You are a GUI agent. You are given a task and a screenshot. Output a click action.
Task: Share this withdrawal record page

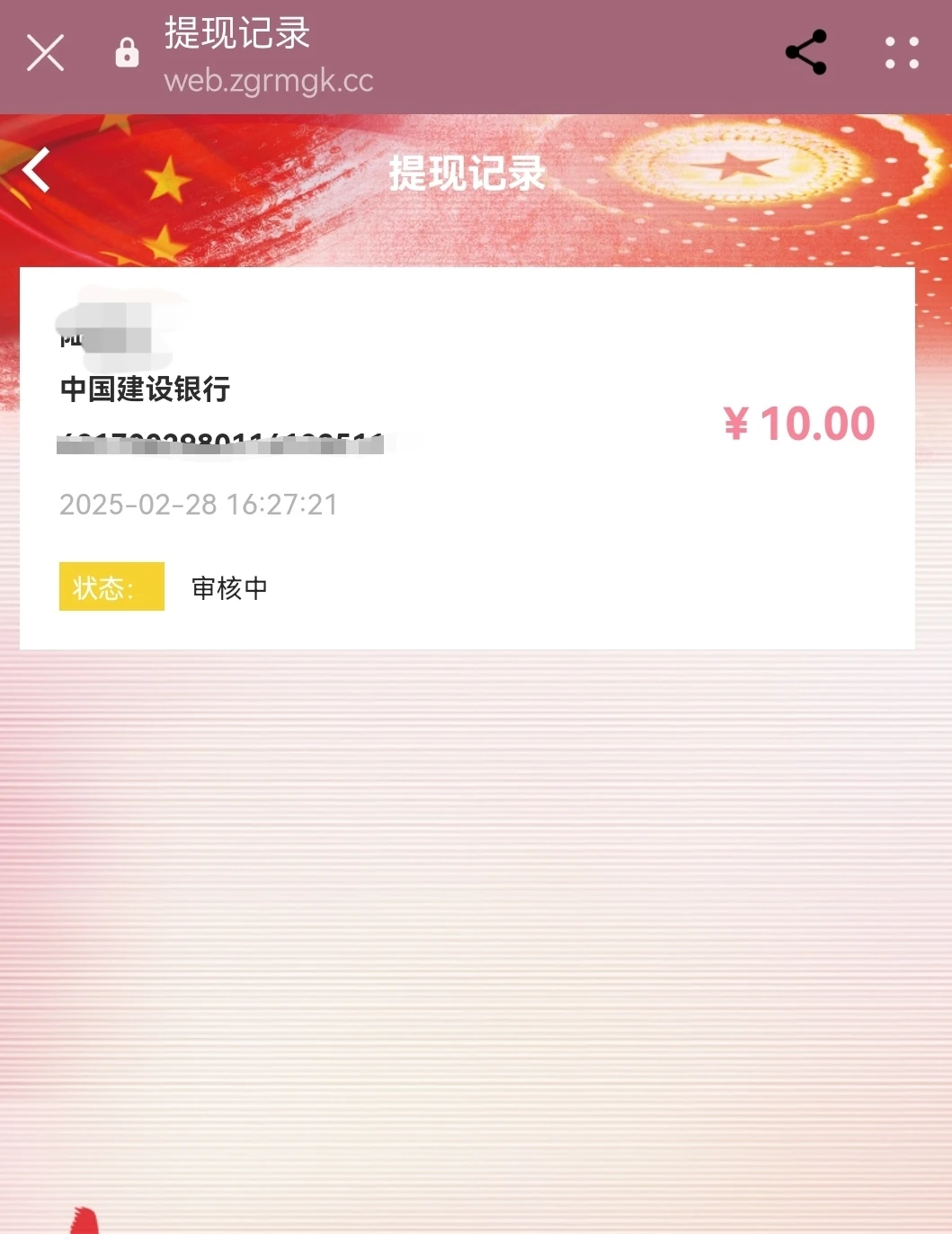pos(805,53)
